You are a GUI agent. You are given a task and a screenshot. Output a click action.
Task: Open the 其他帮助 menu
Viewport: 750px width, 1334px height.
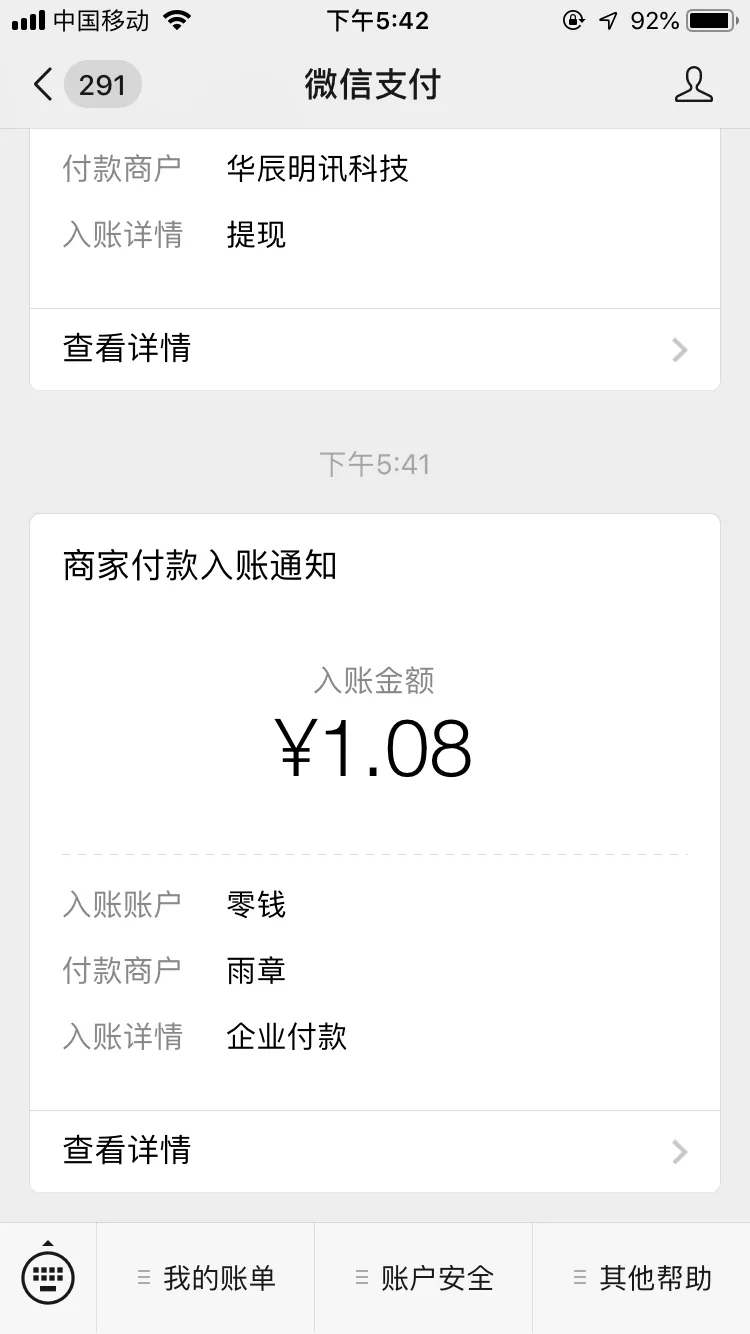click(655, 1277)
